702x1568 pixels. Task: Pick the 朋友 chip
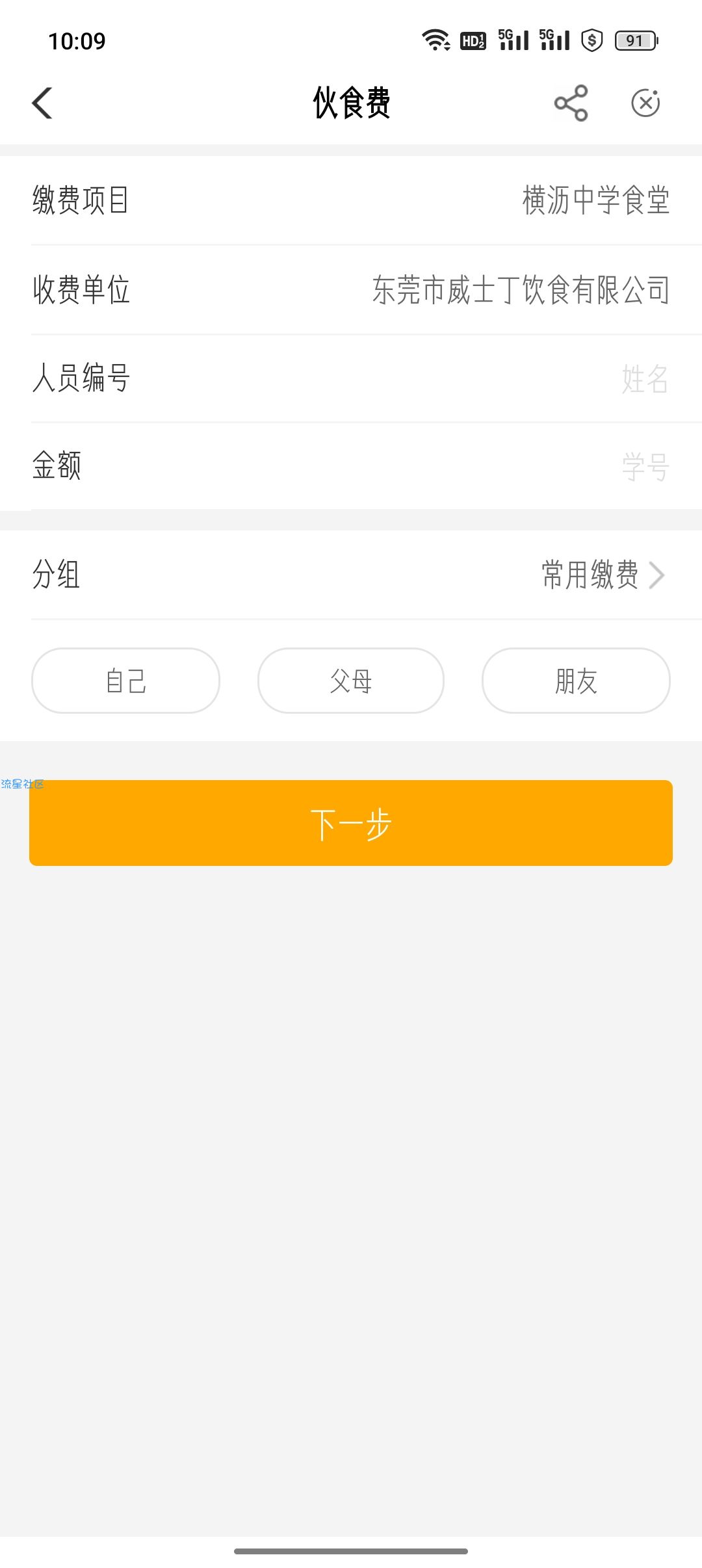tap(576, 681)
